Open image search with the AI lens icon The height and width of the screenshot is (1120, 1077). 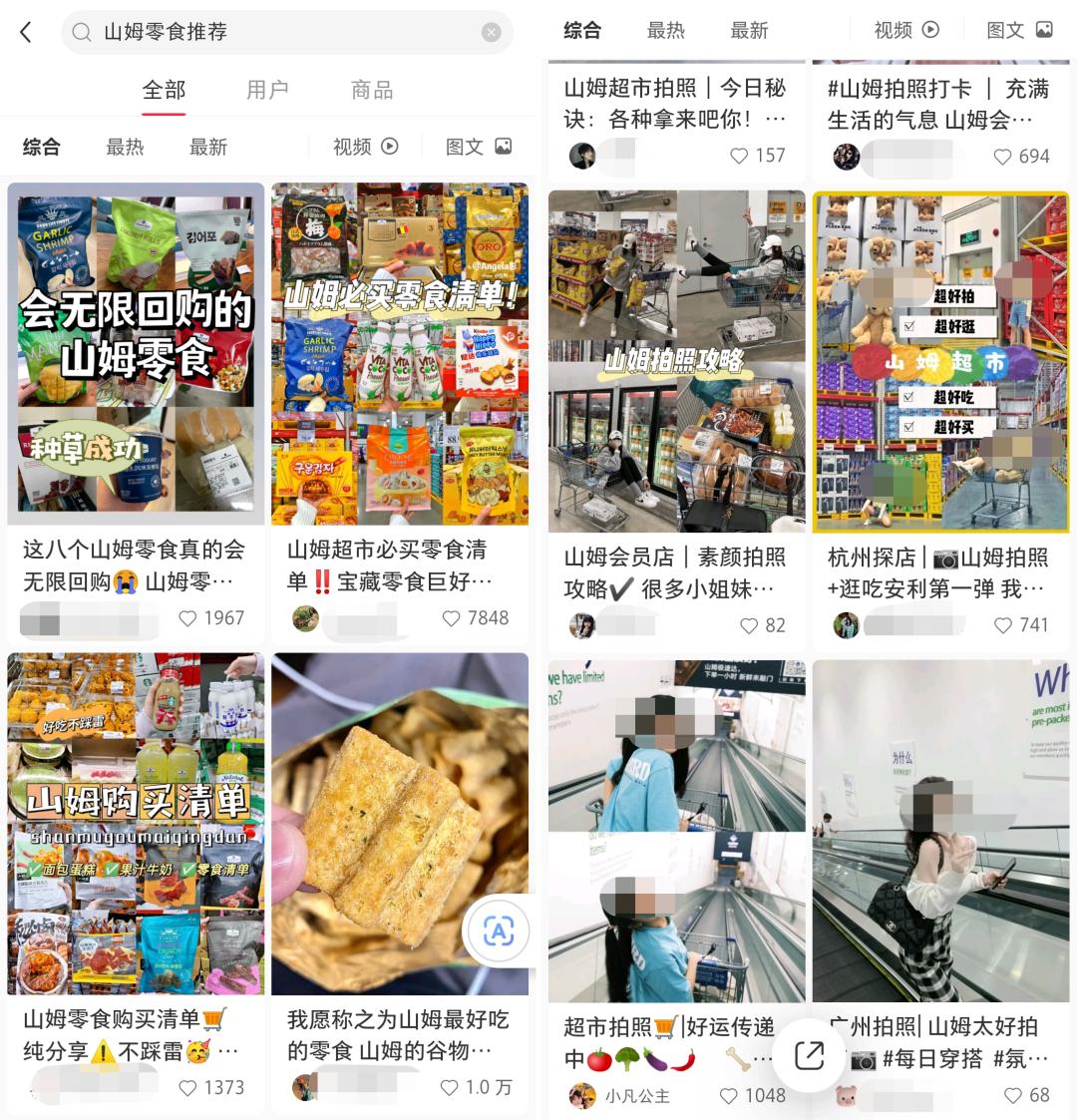tap(498, 931)
